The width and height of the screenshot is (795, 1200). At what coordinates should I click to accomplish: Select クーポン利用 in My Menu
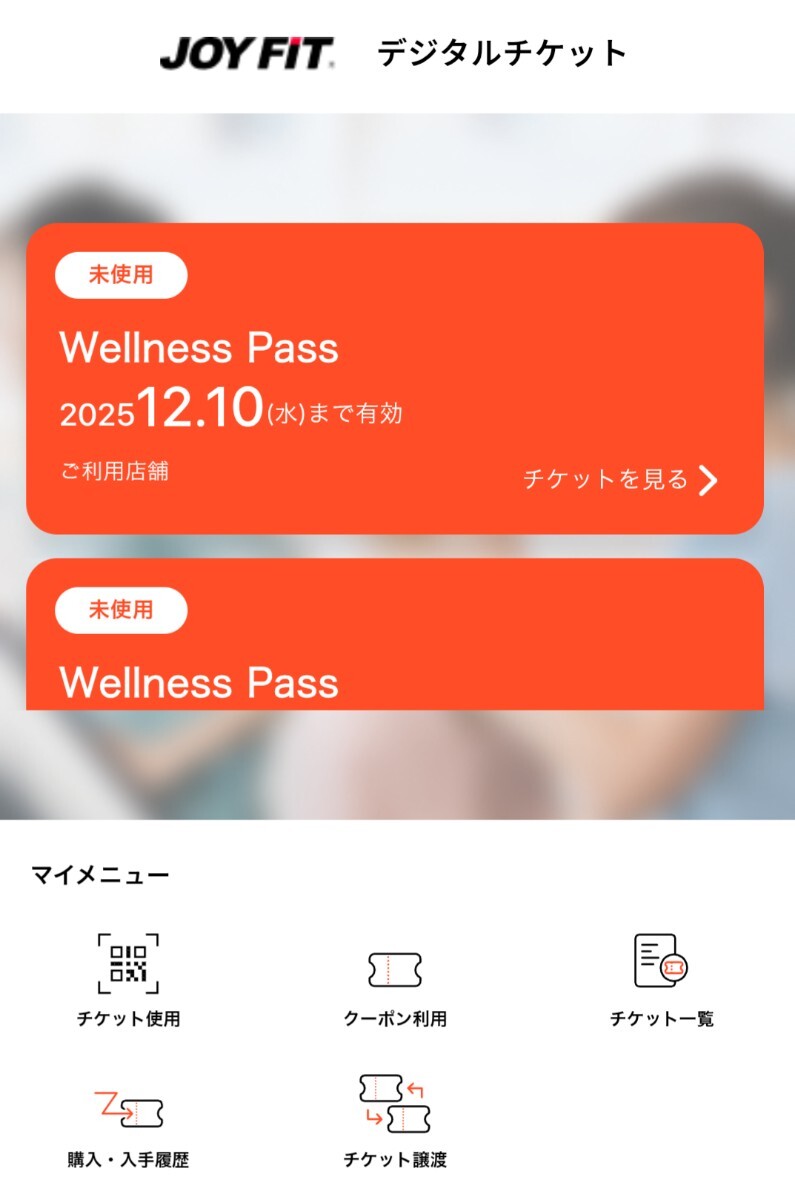click(x=395, y=985)
